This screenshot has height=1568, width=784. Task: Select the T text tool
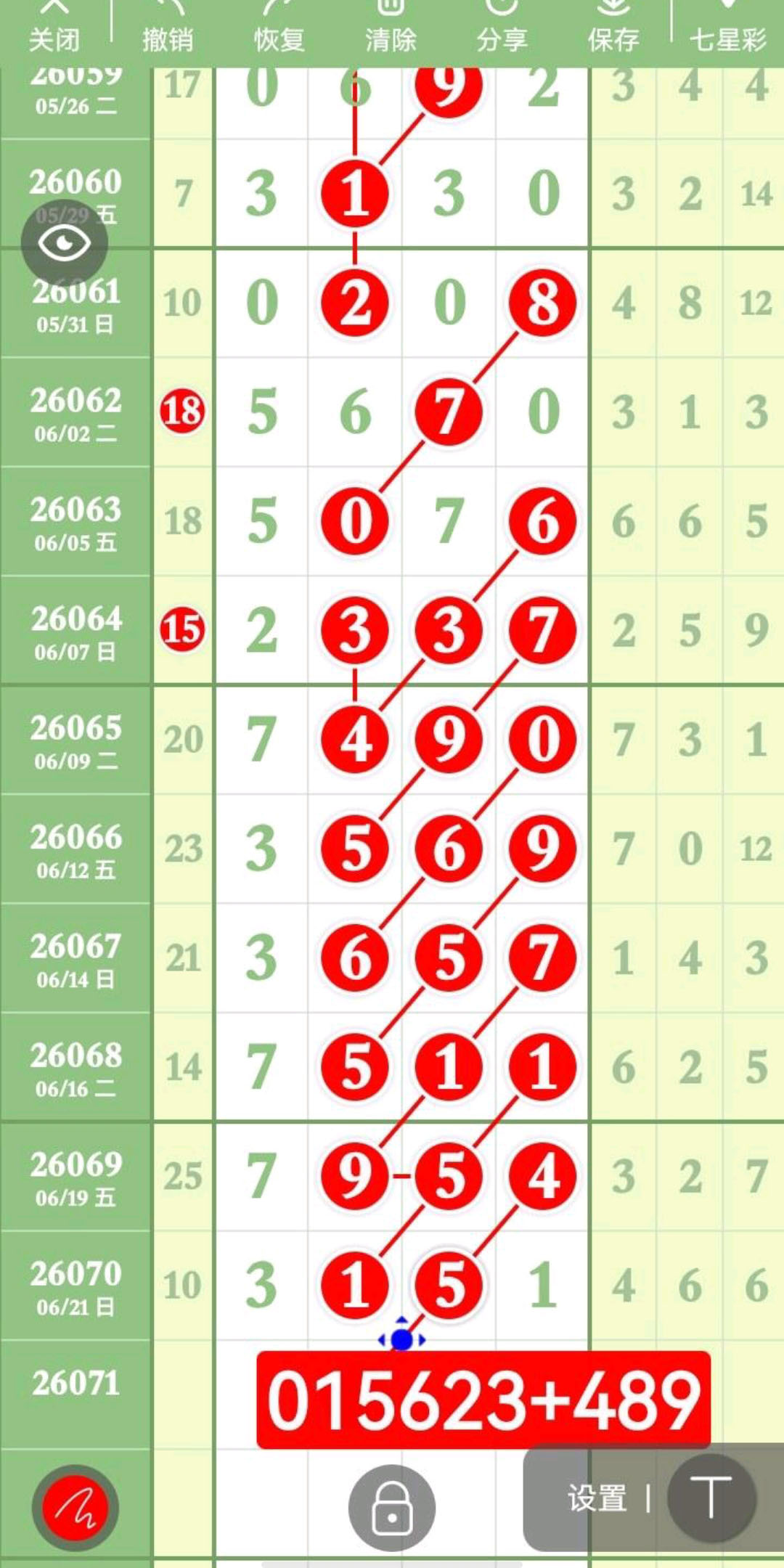tap(711, 1498)
